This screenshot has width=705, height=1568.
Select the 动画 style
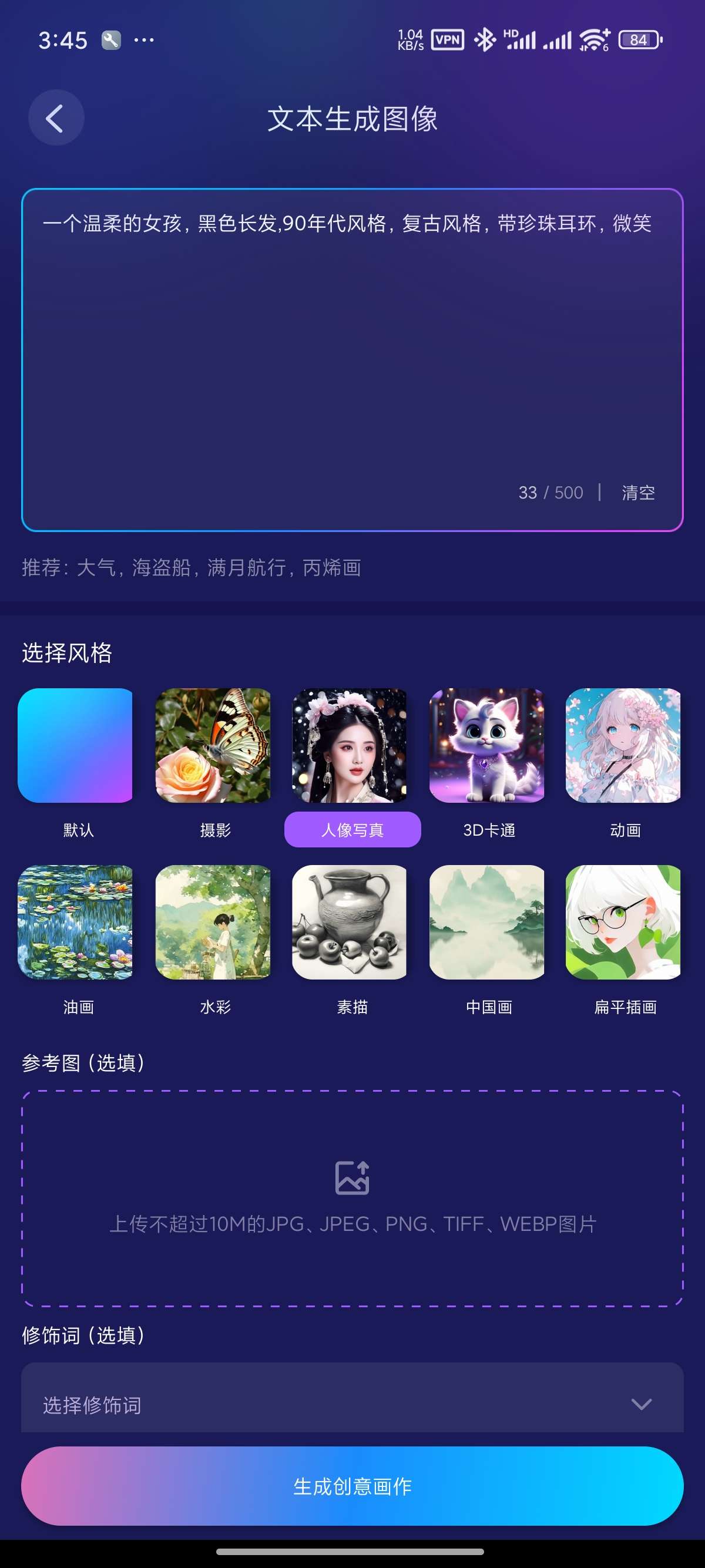click(623, 746)
